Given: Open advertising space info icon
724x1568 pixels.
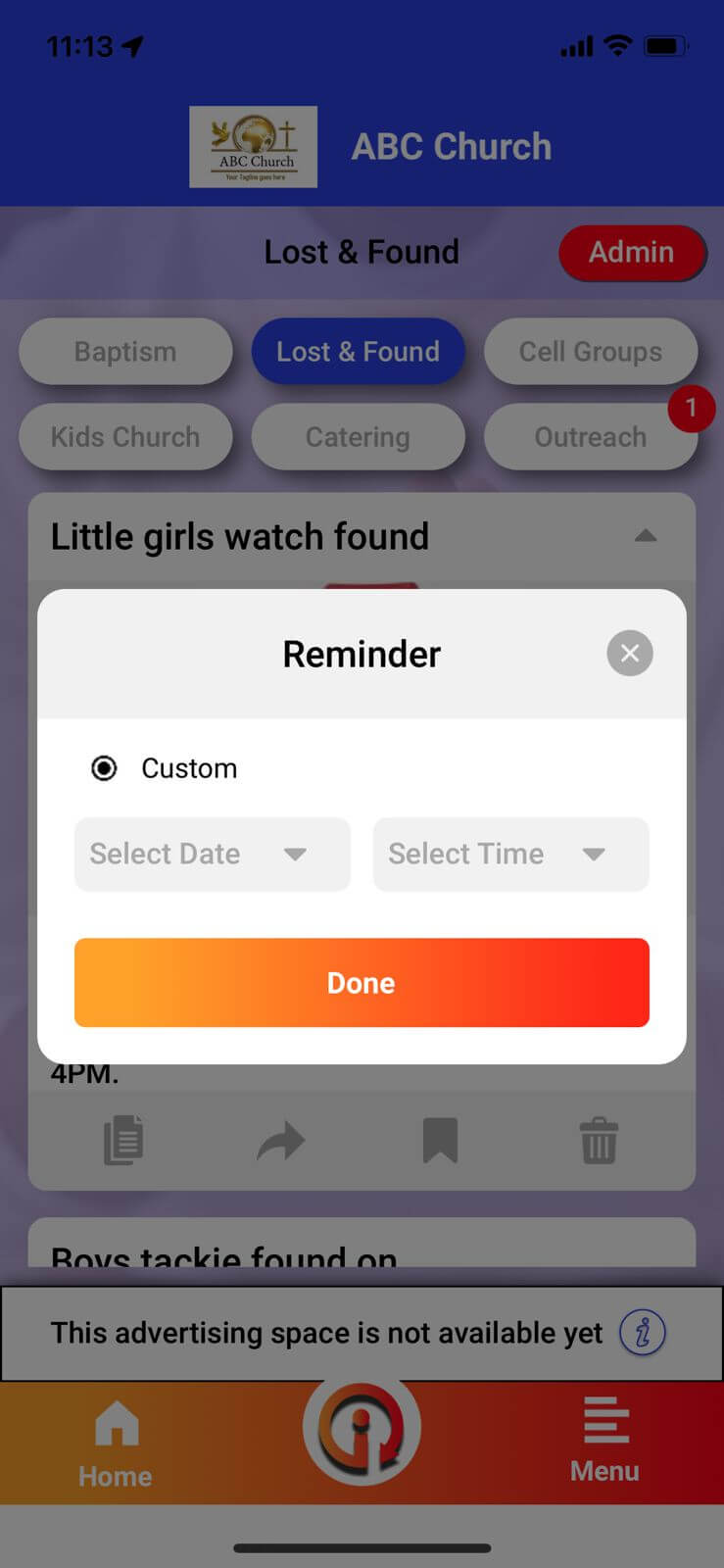Looking at the screenshot, I should pyautogui.click(x=643, y=1333).
